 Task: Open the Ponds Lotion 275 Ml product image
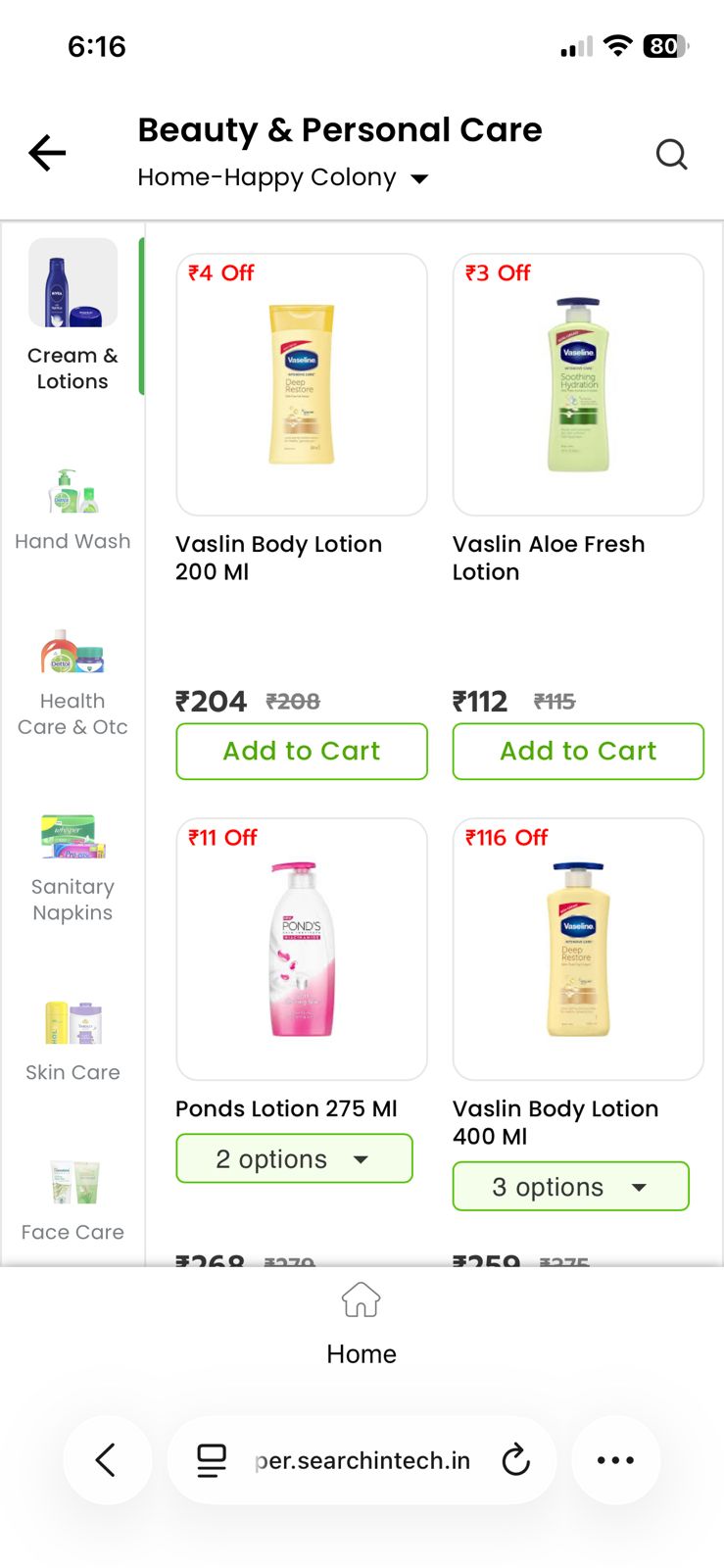302,949
